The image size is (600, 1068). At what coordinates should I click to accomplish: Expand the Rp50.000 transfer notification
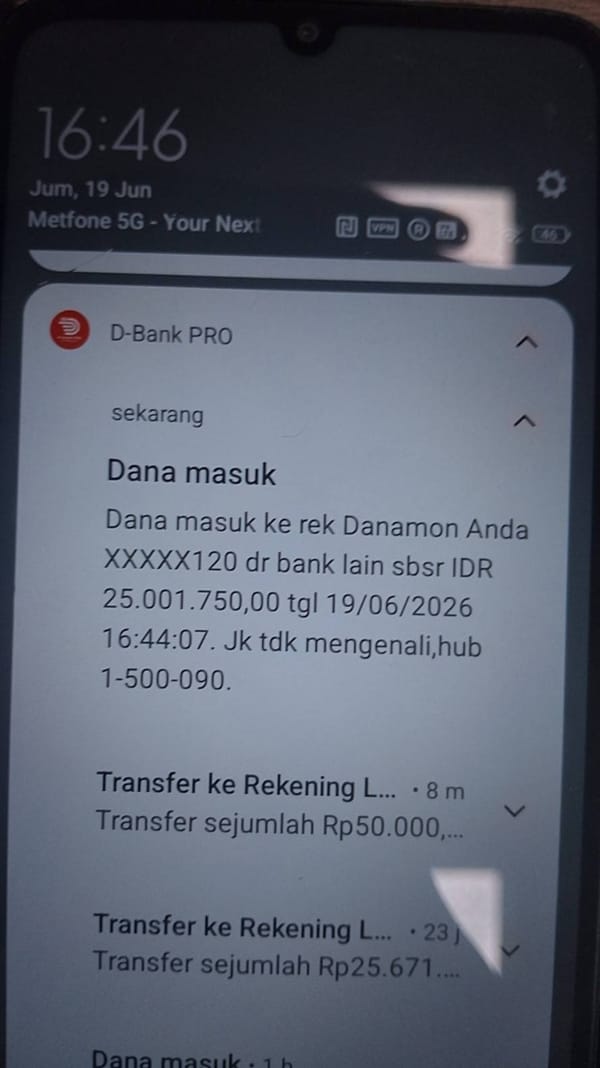click(x=514, y=811)
